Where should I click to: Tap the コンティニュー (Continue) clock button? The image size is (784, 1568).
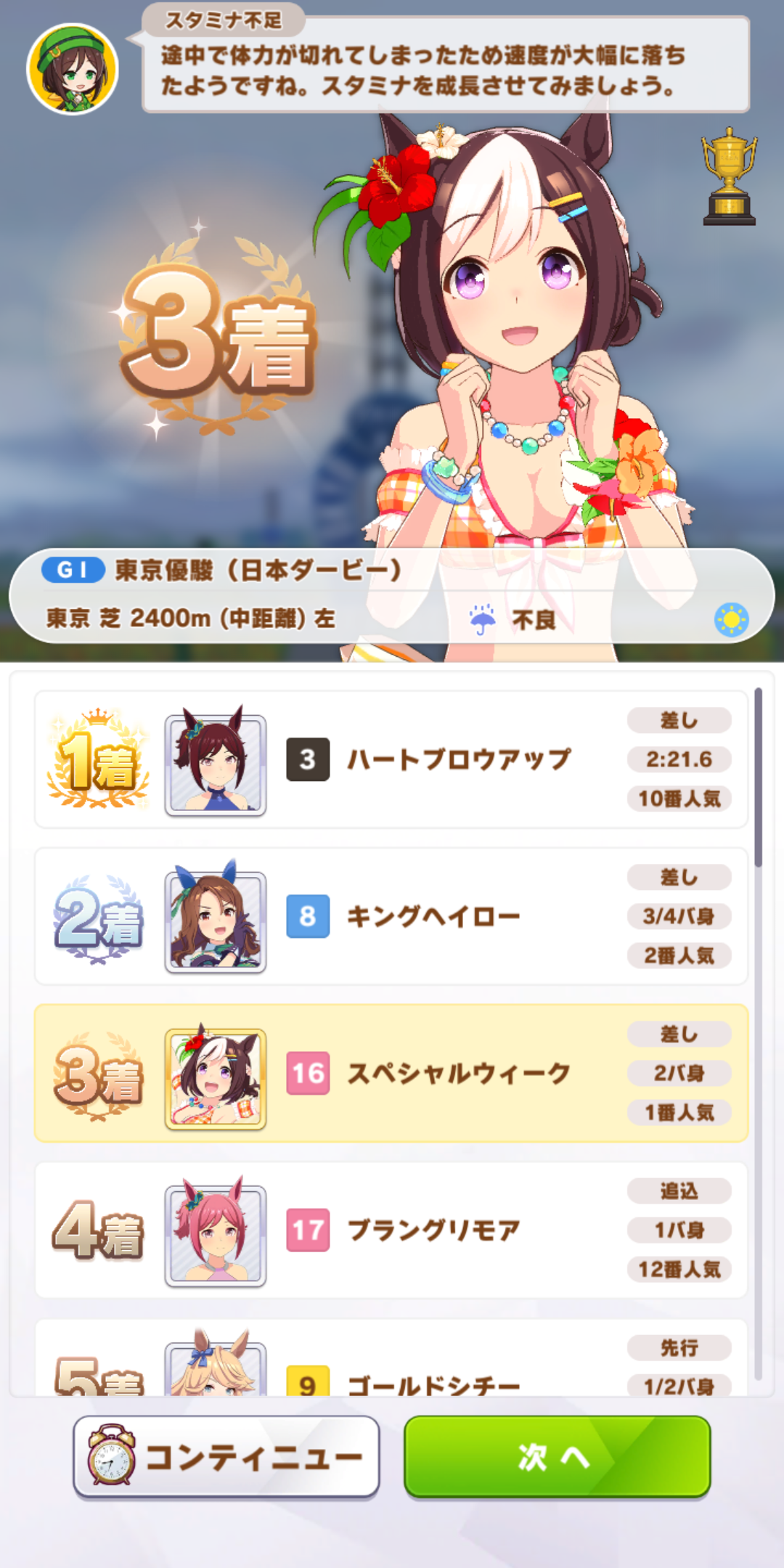point(226,1456)
